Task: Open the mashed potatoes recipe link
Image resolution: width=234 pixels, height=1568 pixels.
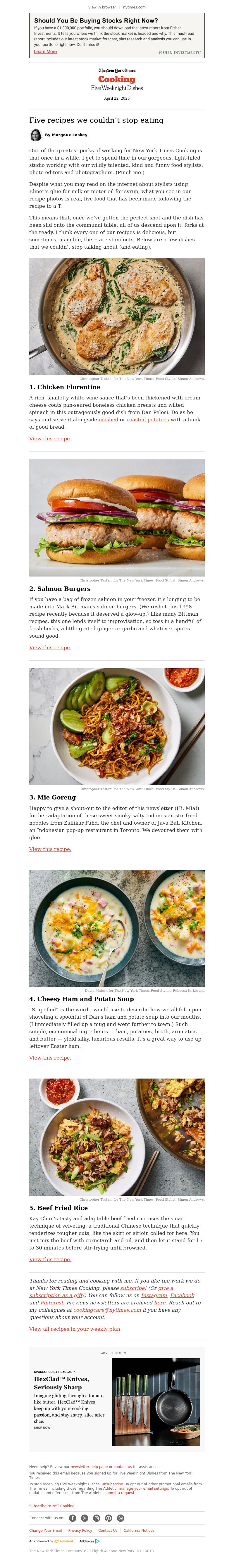Action: [x=109, y=419]
